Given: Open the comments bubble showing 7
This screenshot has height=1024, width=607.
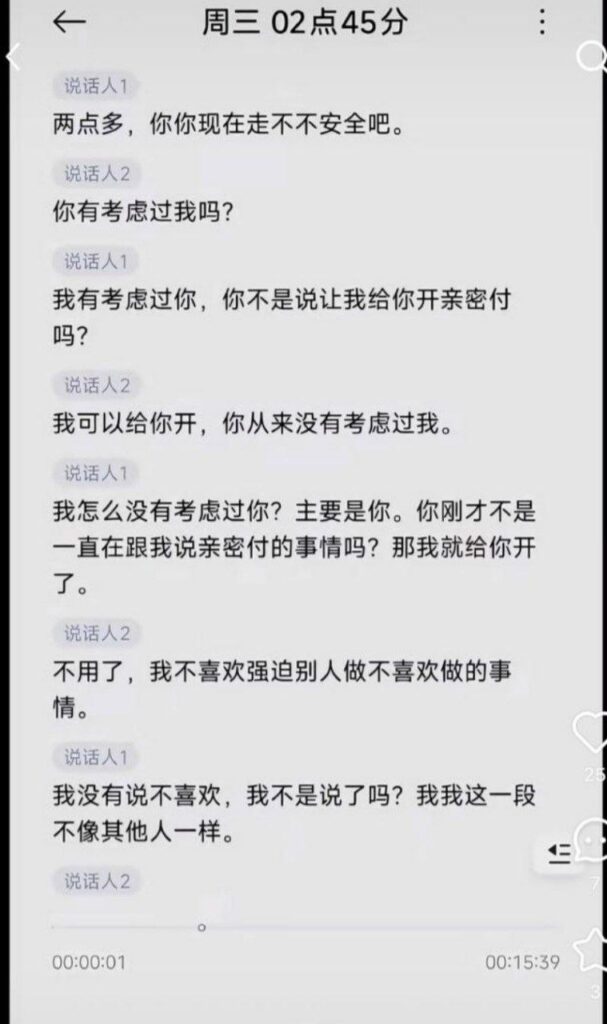Looking at the screenshot, I should coord(594,840).
